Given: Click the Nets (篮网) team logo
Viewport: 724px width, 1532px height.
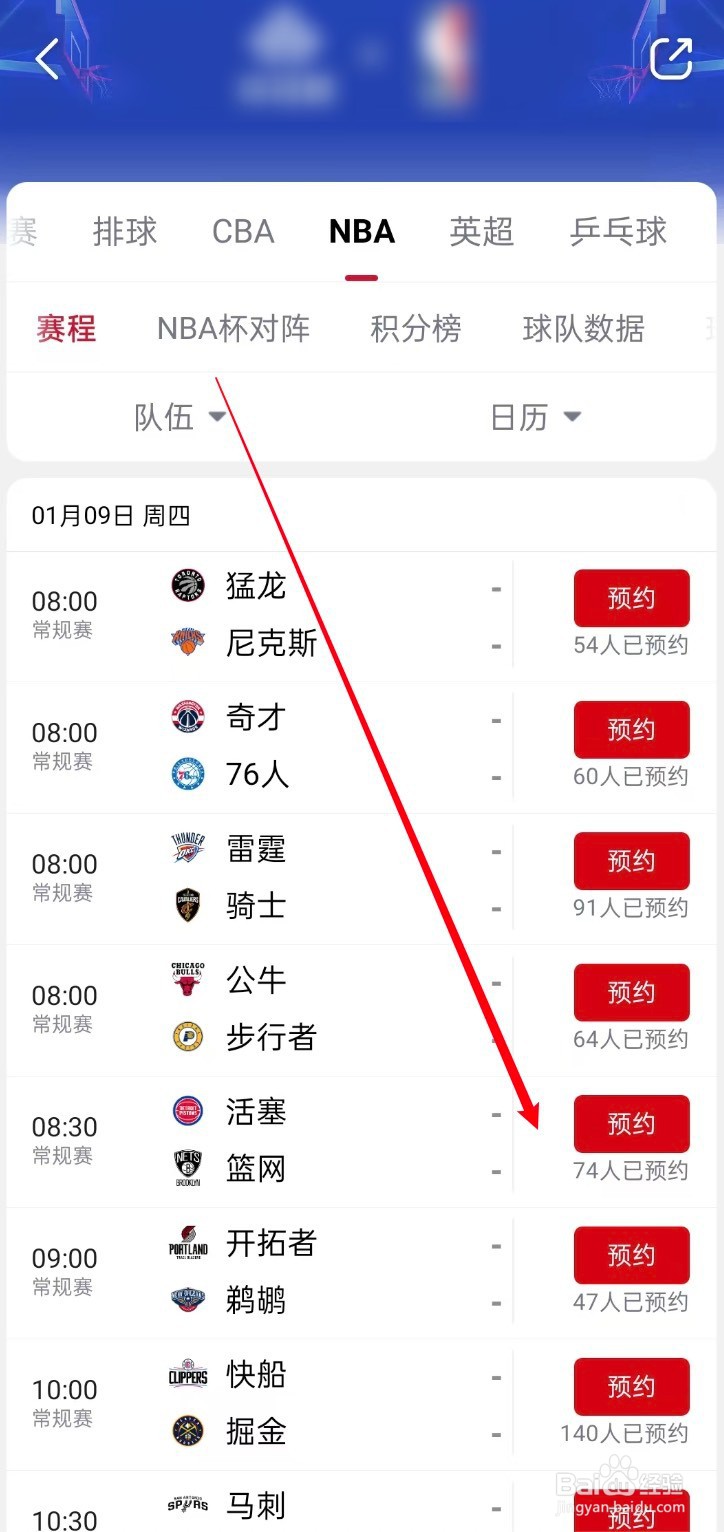Looking at the screenshot, I should coord(186,1169).
